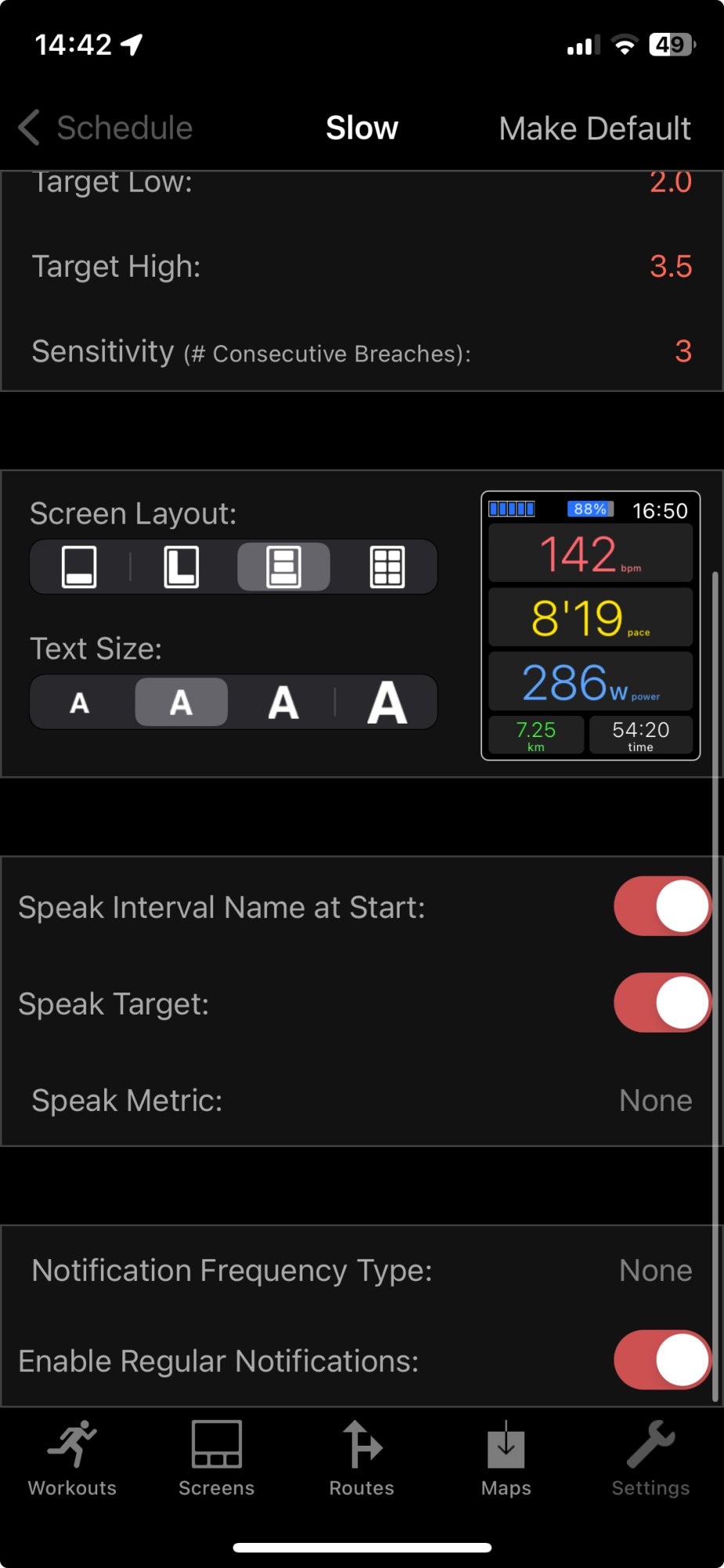The image size is (724, 1568).
Task: Select the largest text size
Action: (387, 702)
